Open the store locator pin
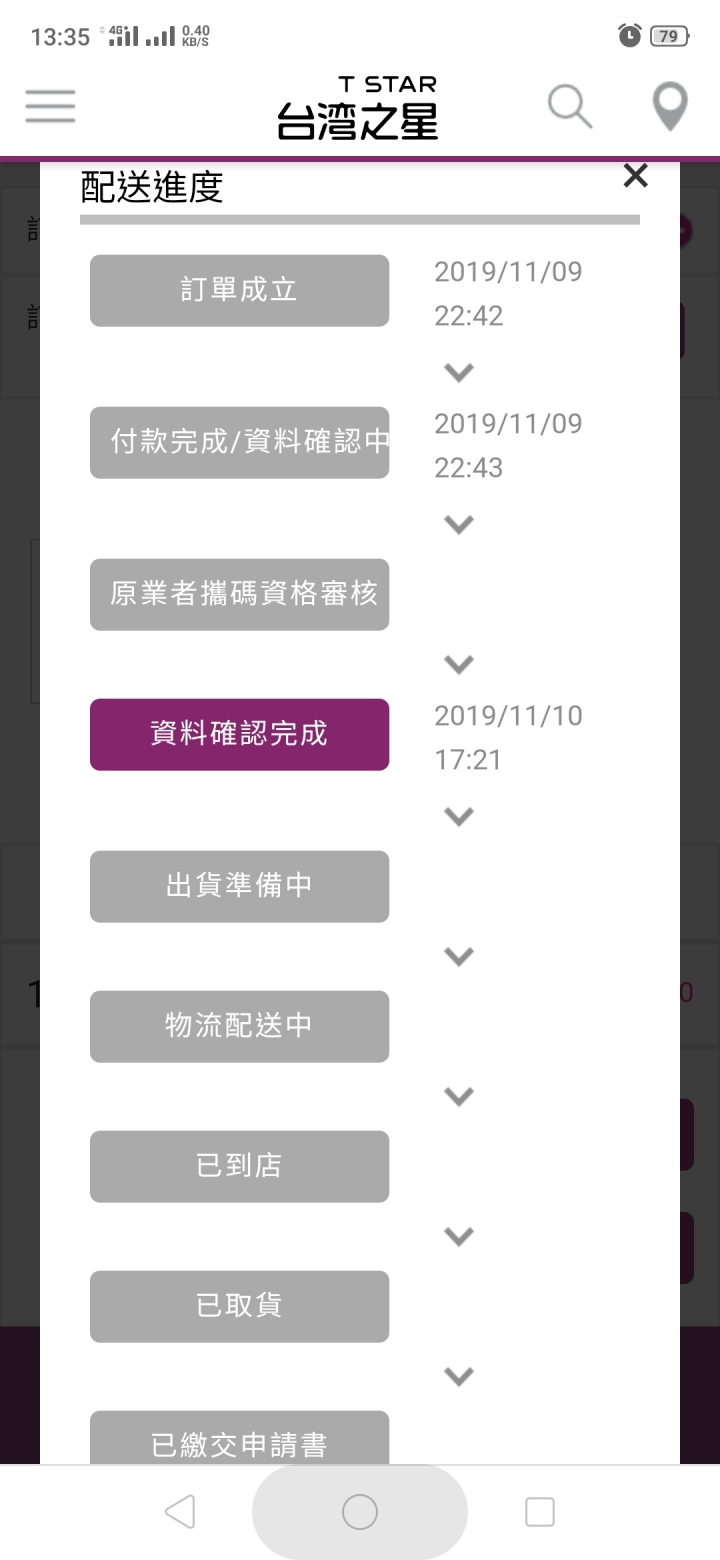The width and height of the screenshot is (720, 1560). point(669,107)
